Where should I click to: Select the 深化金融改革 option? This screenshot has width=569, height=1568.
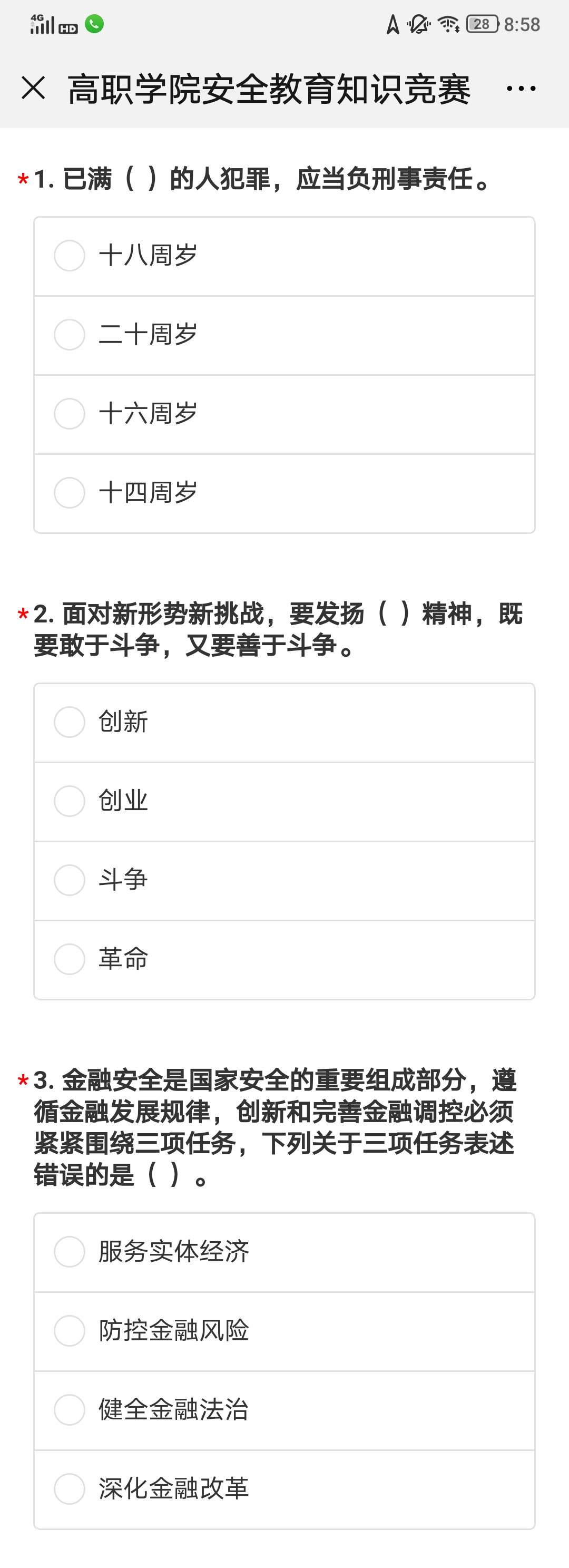tap(70, 1489)
